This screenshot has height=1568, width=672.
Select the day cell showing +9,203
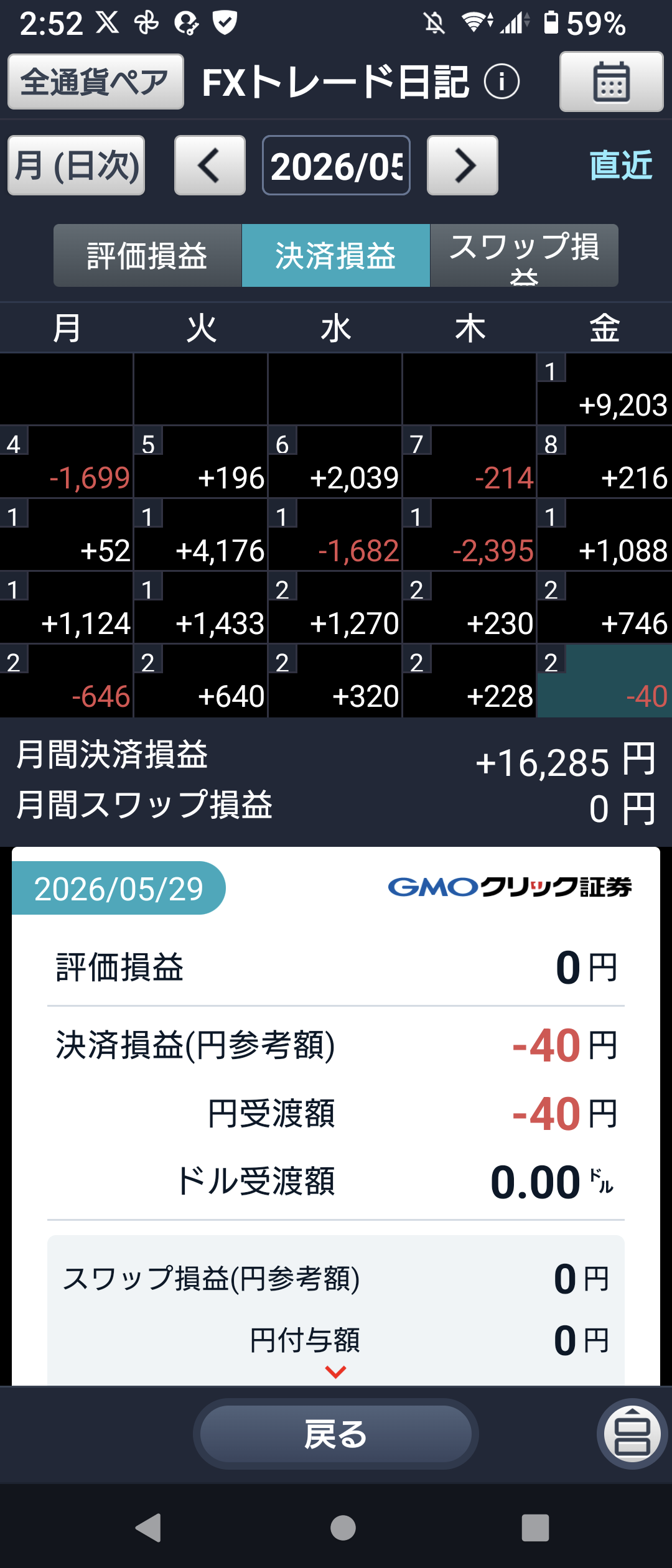[605, 389]
